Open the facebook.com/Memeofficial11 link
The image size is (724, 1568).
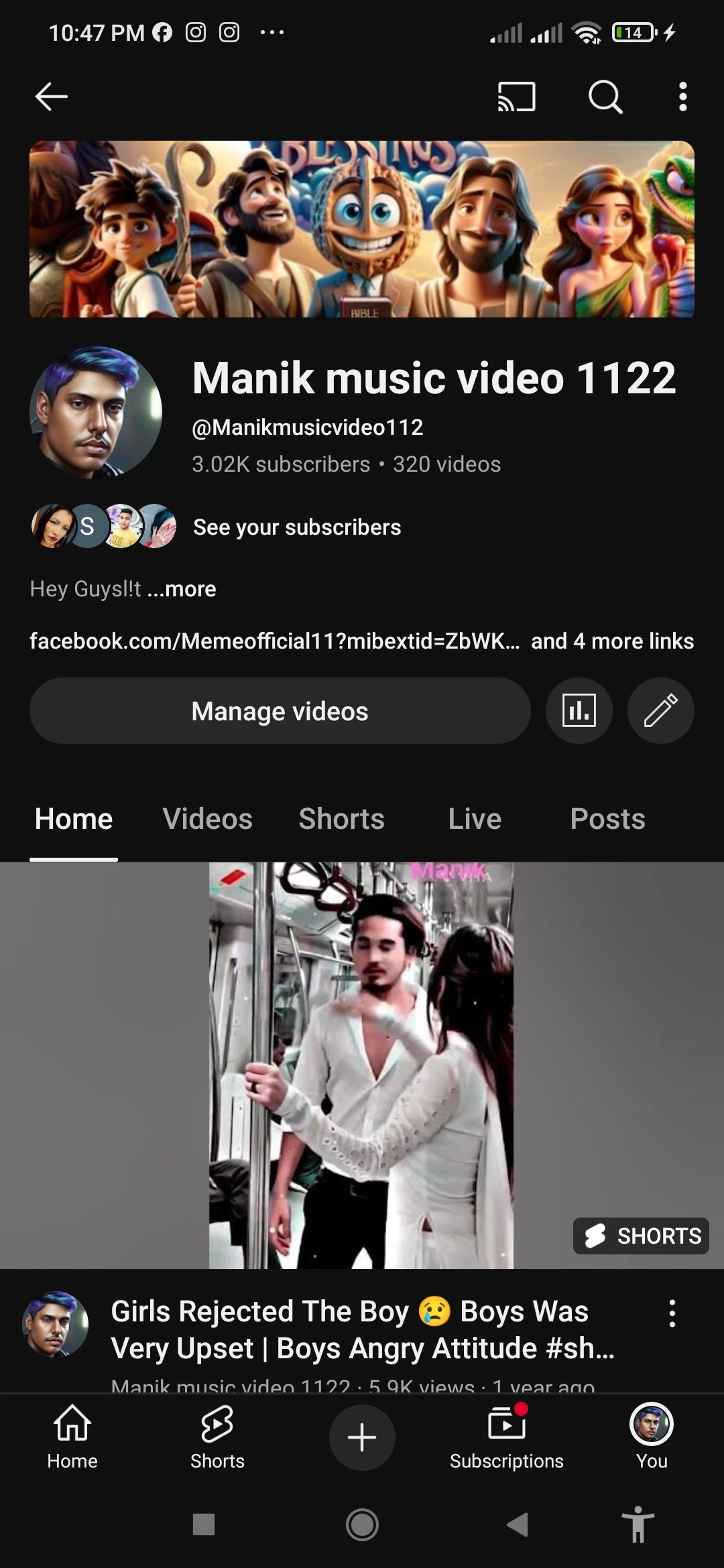274,641
